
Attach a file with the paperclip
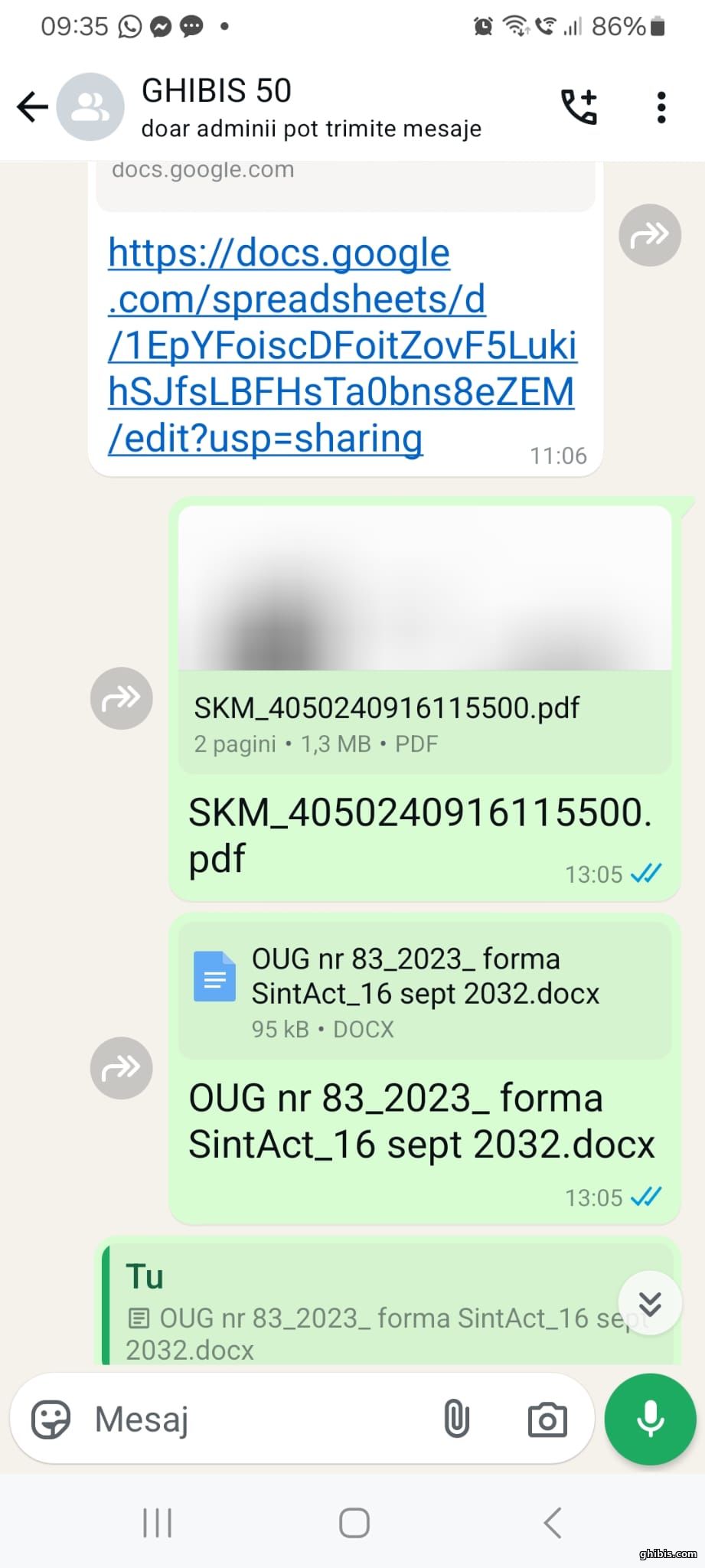pos(456,1419)
